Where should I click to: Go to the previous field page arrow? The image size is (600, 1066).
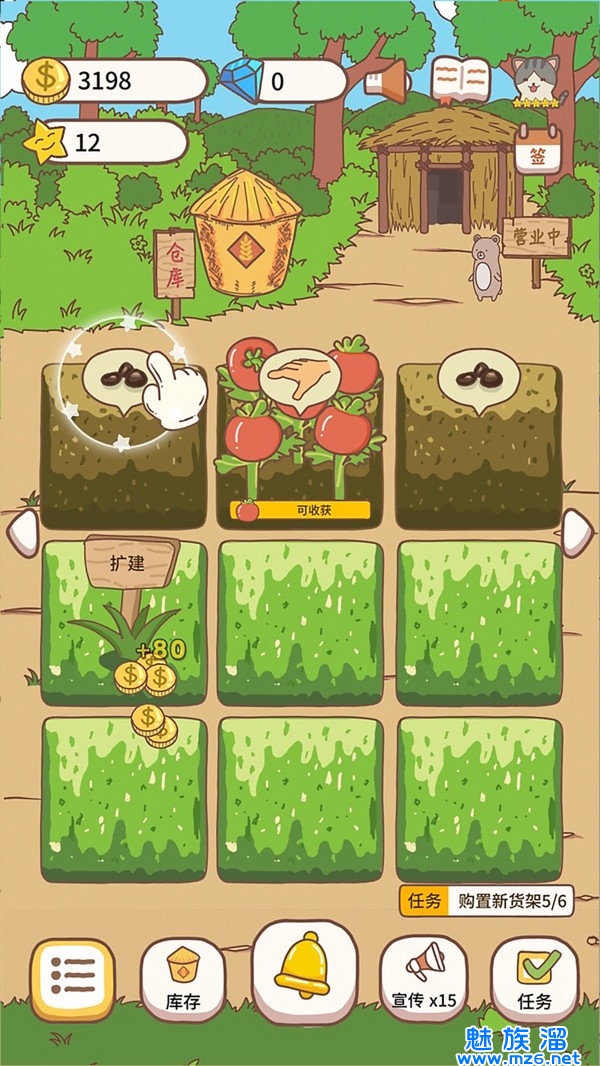tap(22, 533)
